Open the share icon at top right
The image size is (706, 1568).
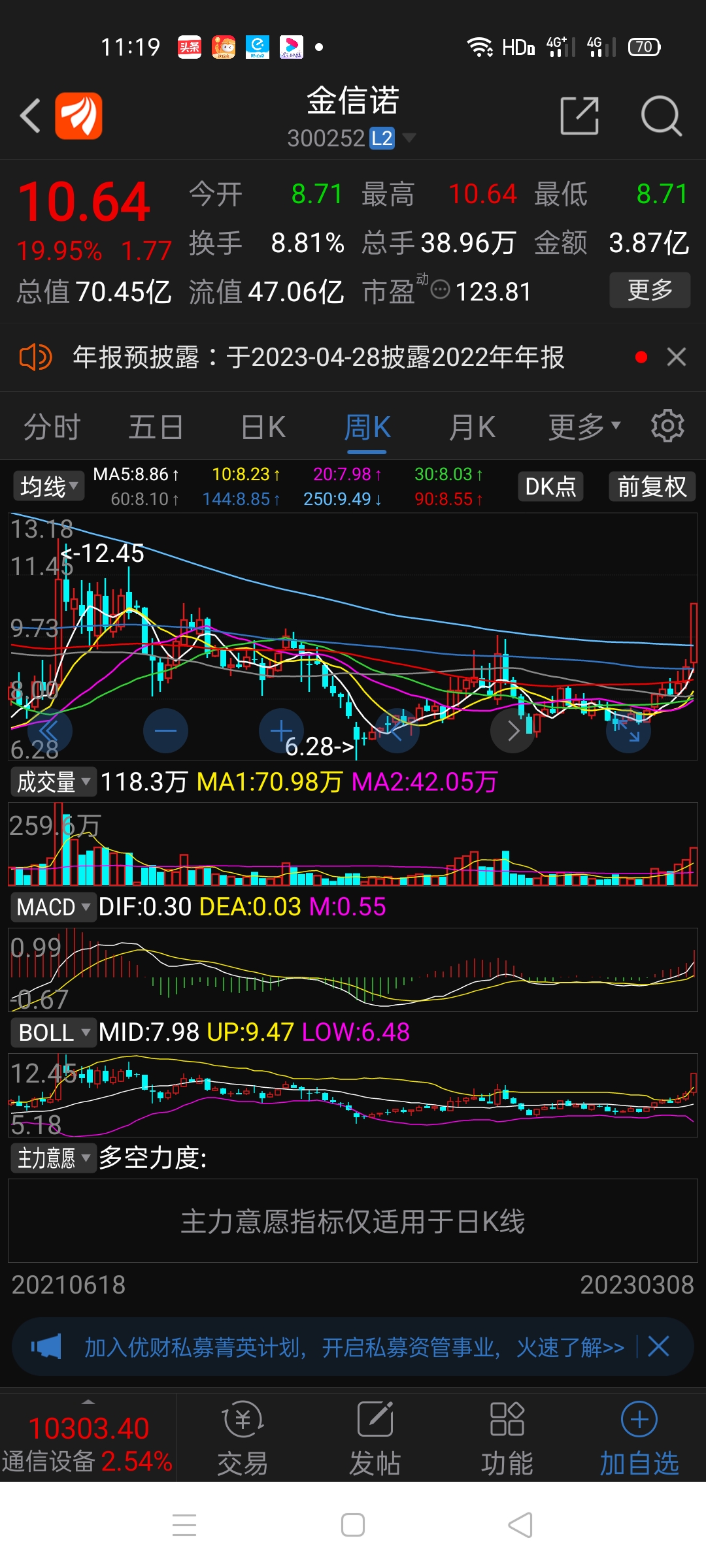coord(580,115)
